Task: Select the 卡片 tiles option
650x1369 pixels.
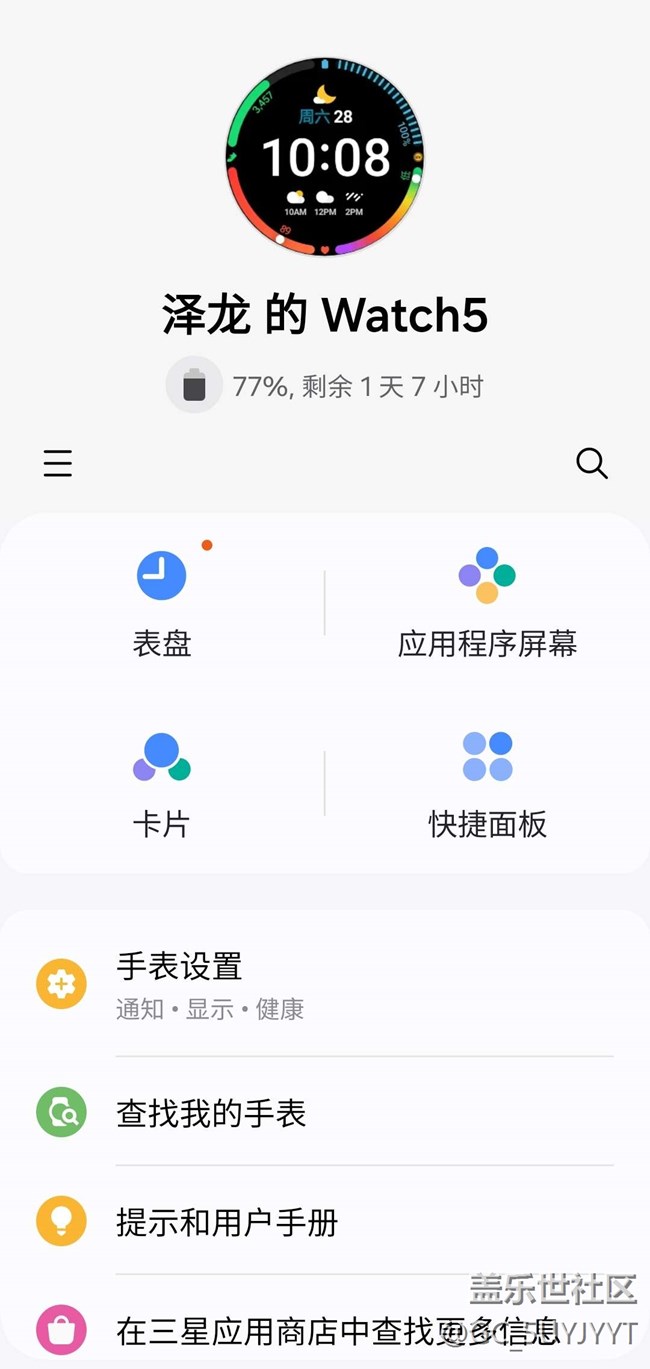Action: [x=162, y=784]
